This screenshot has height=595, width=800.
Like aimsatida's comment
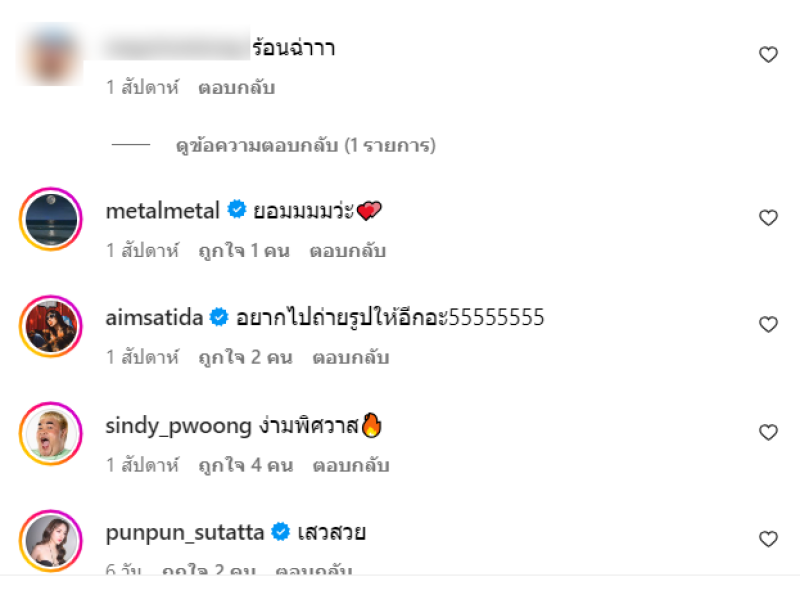click(x=768, y=325)
